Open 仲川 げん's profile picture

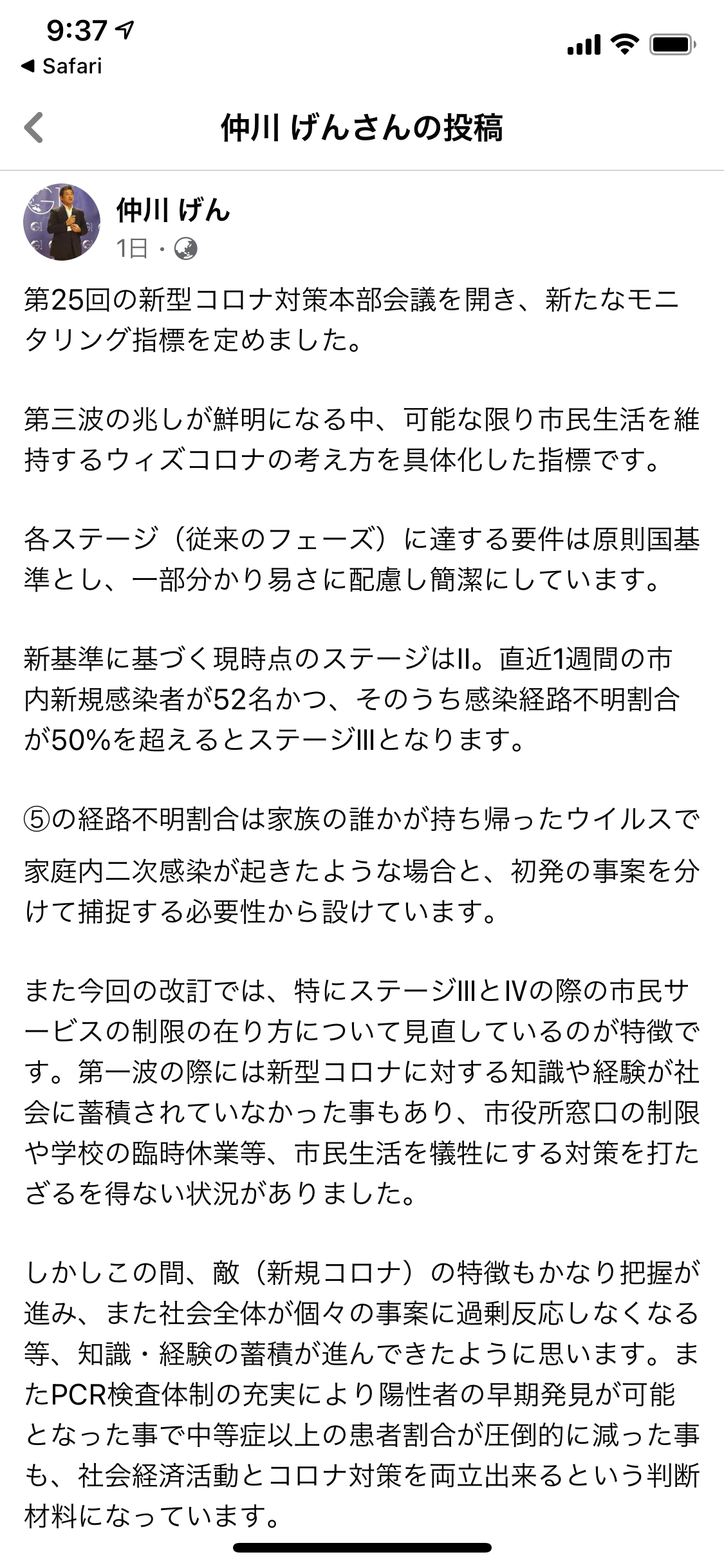[62, 222]
